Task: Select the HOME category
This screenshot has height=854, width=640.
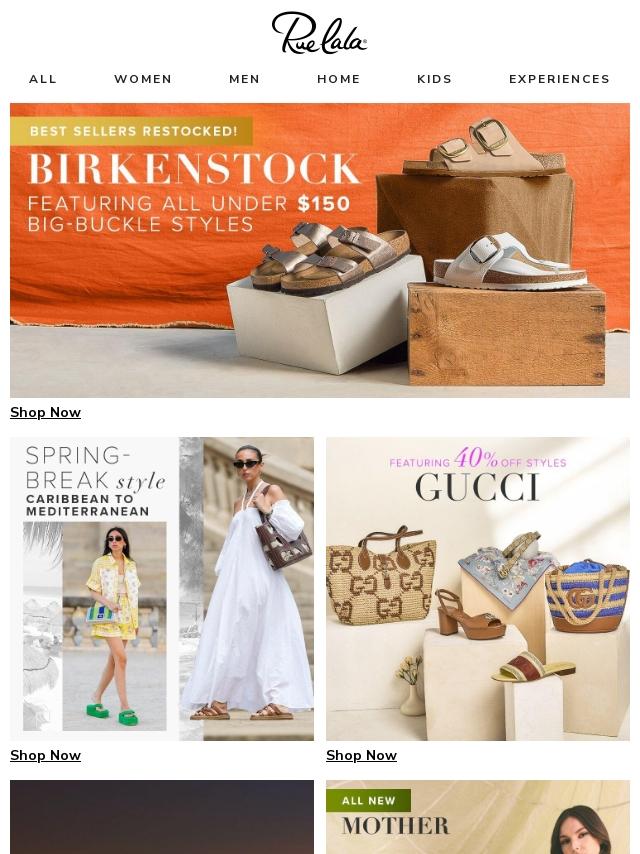Action: coord(338,79)
